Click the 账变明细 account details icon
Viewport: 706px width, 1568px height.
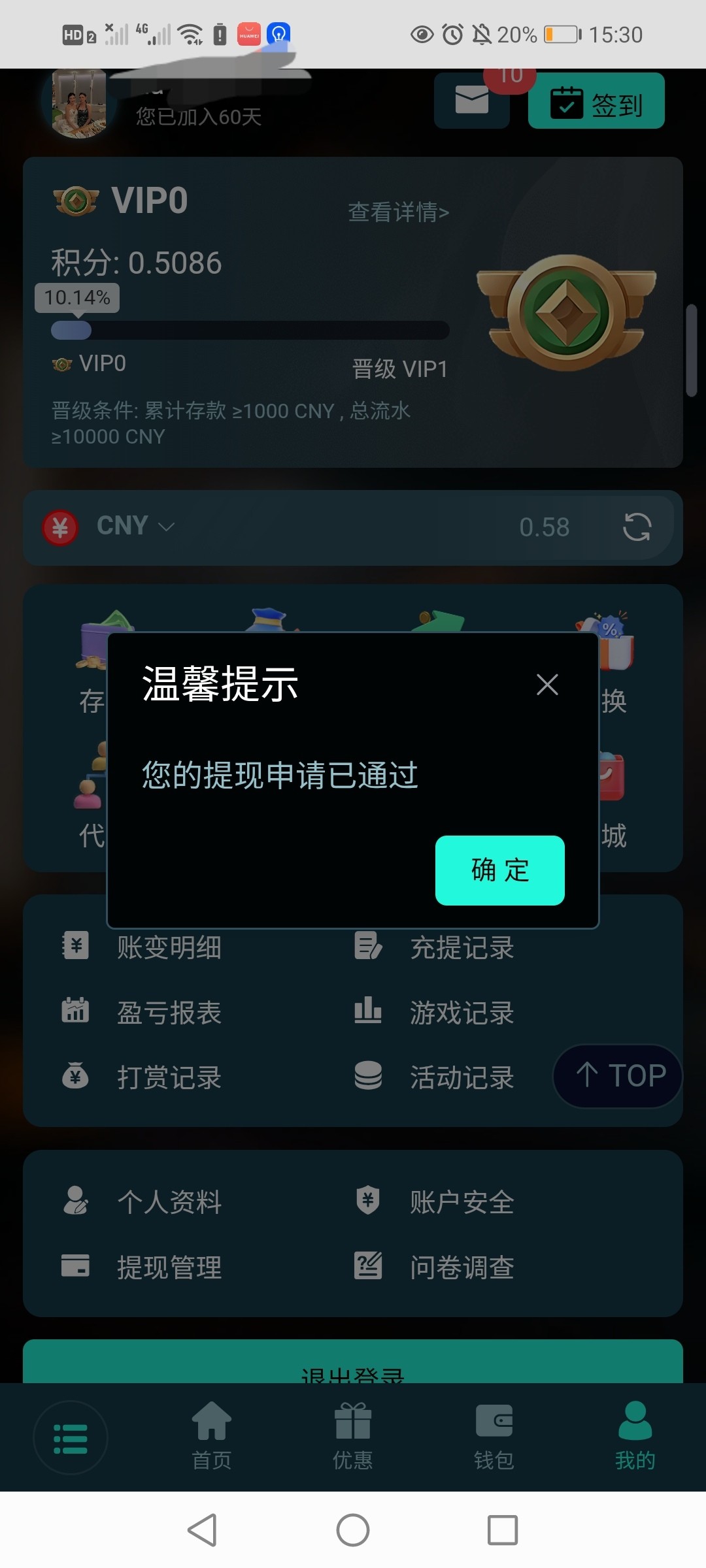[76, 946]
